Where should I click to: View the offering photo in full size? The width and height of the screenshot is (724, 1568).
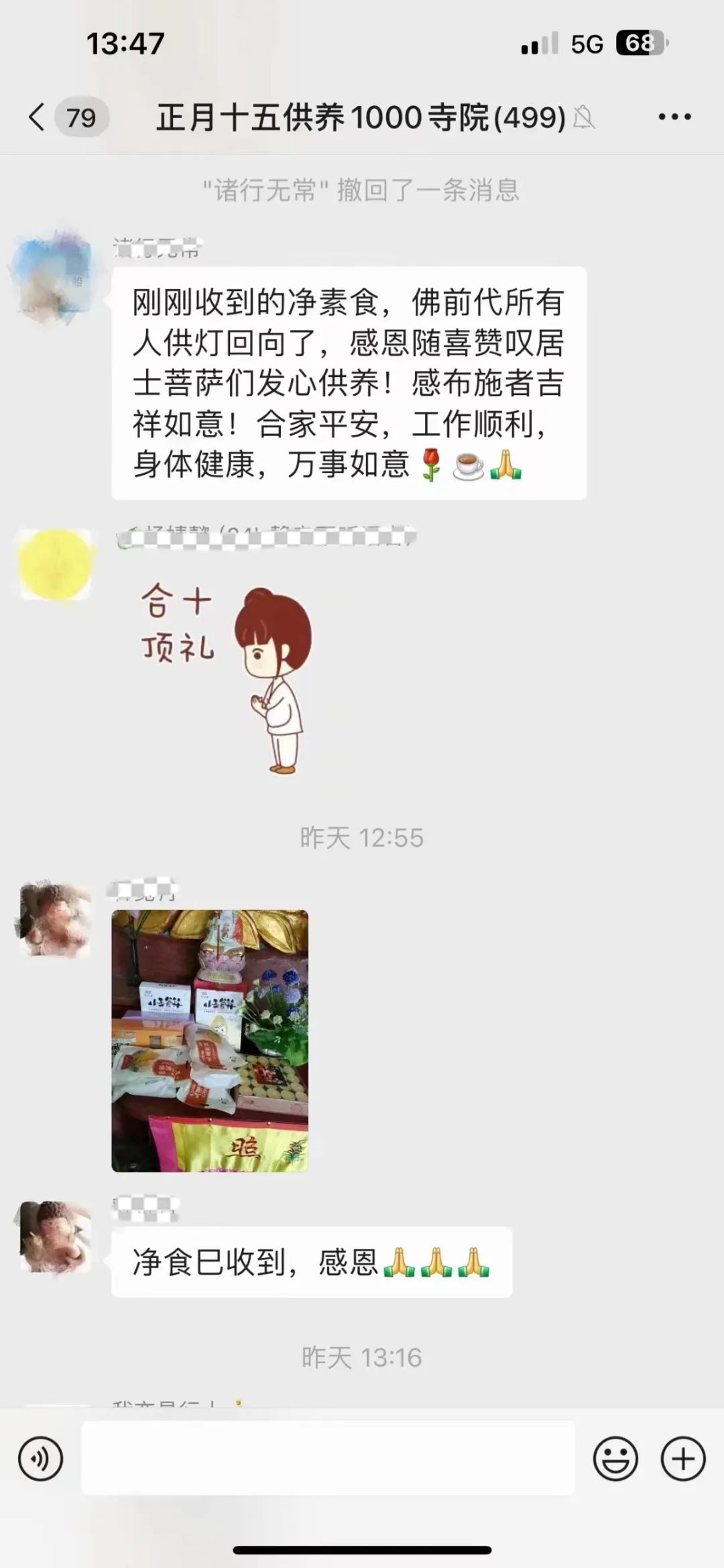coord(210,1040)
